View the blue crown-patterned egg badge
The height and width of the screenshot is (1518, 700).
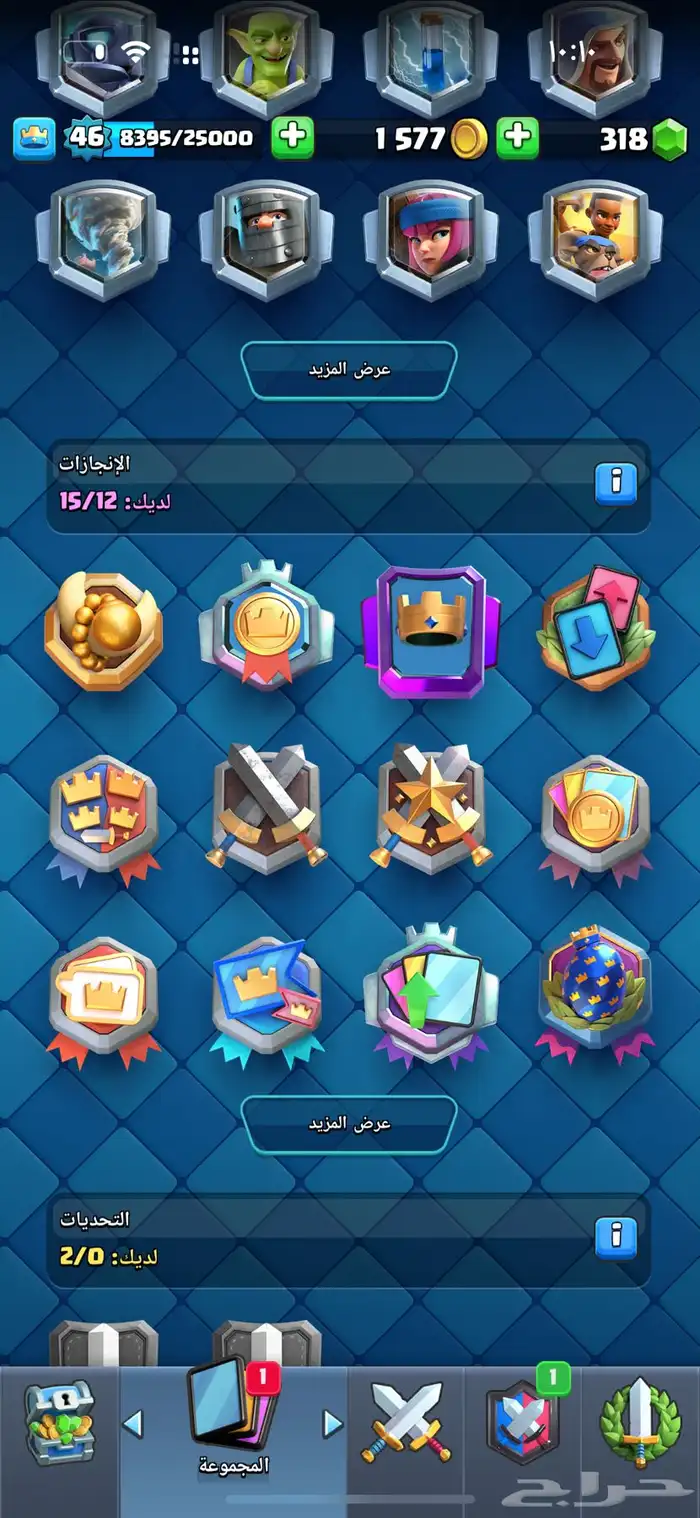[596, 991]
